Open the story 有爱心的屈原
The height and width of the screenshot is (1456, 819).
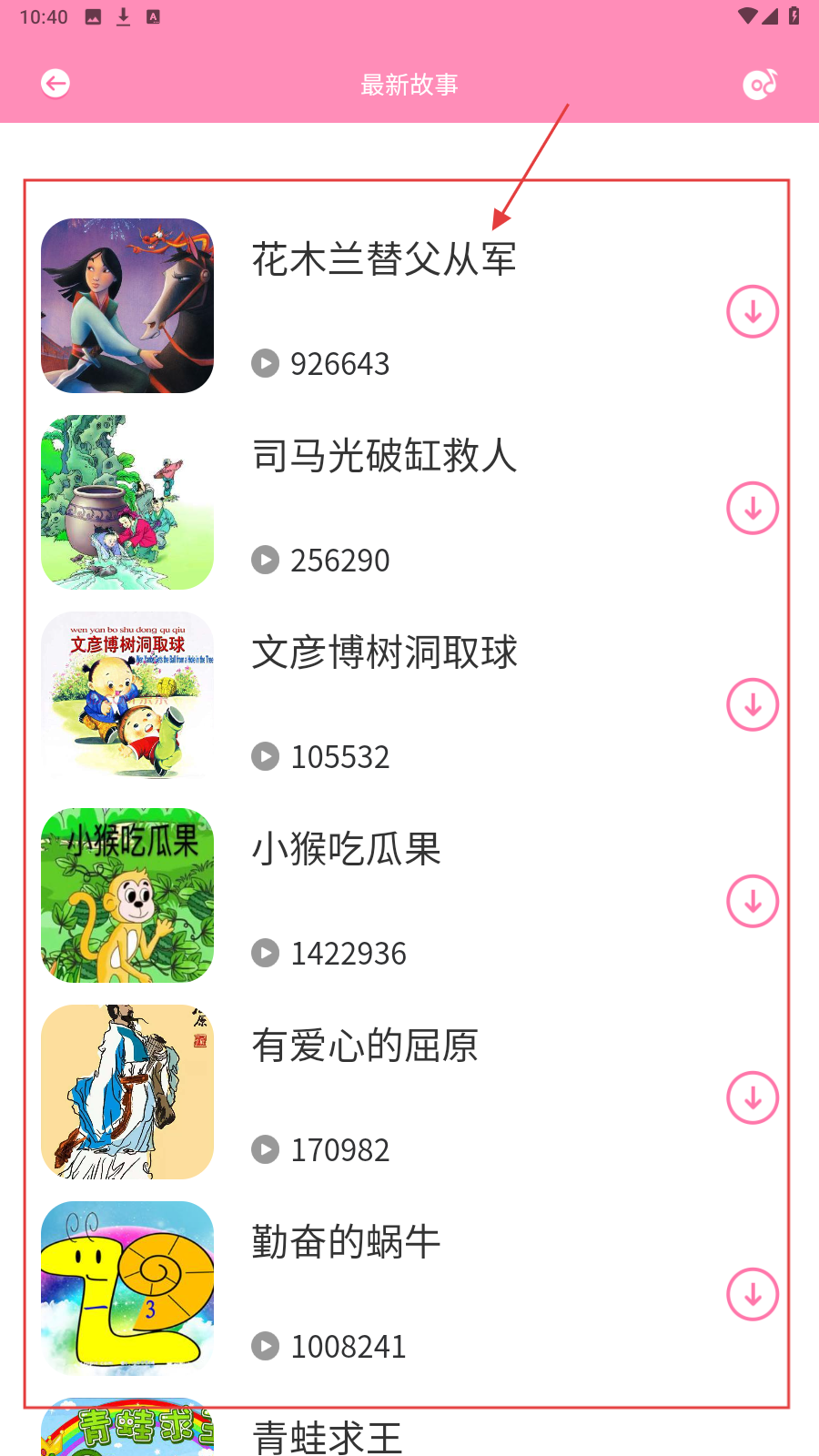click(x=364, y=1046)
